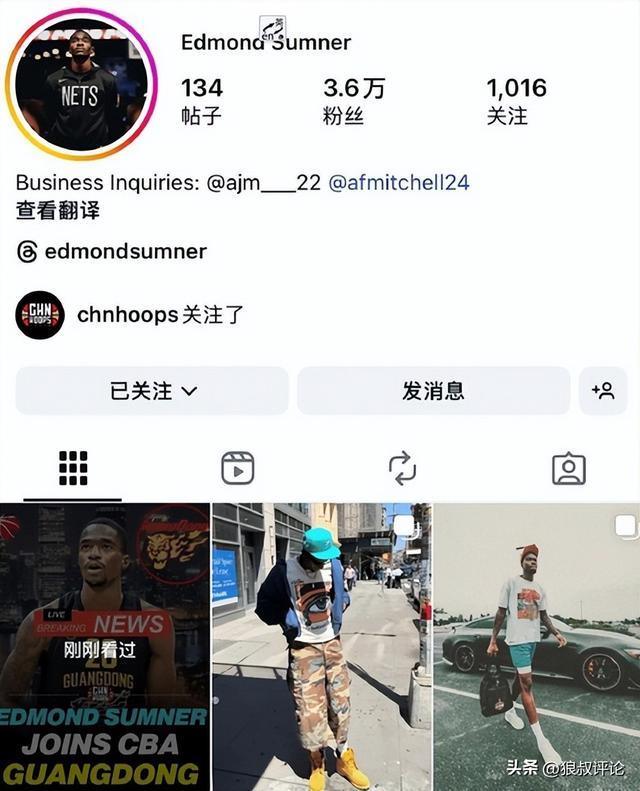Open the camo pants street photo post
This screenshot has height=791, width=640.
[x=321, y=646]
